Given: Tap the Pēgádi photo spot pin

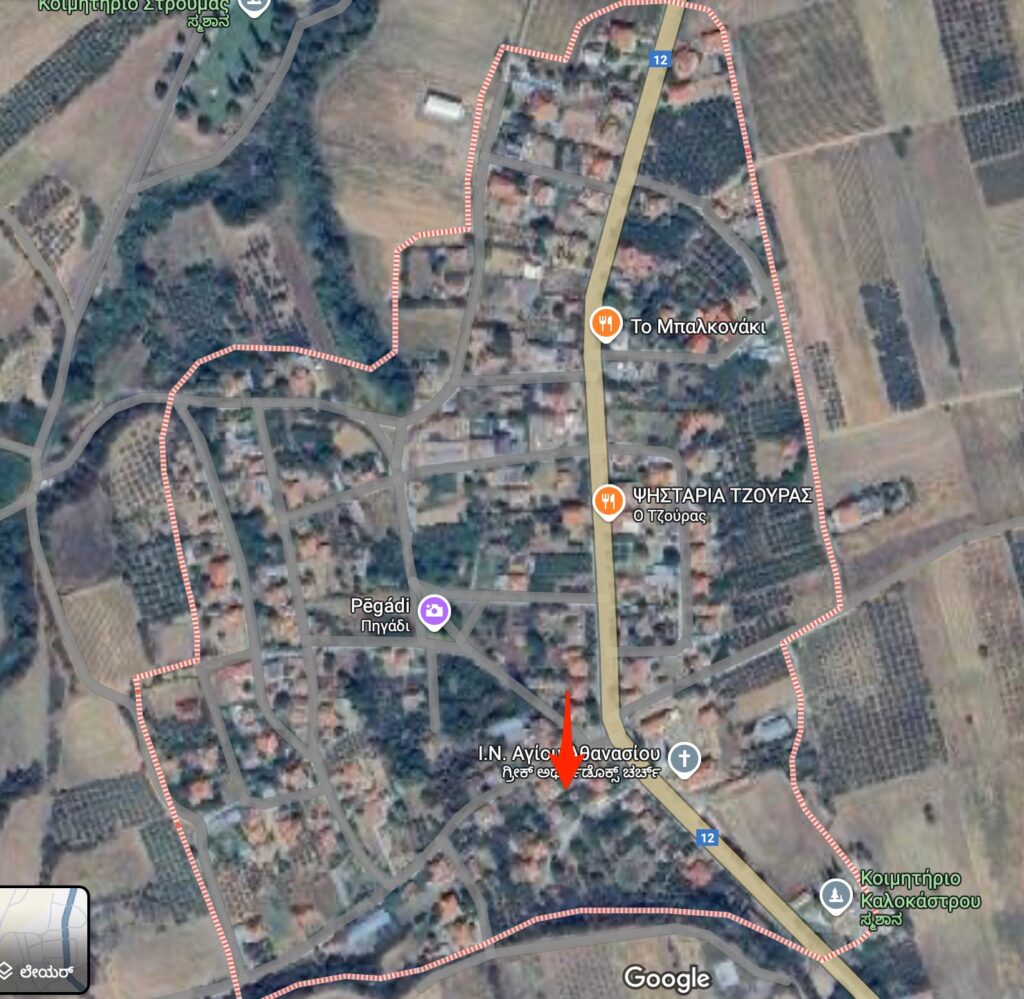Looking at the screenshot, I should pyautogui.click(x=433, y=610).
